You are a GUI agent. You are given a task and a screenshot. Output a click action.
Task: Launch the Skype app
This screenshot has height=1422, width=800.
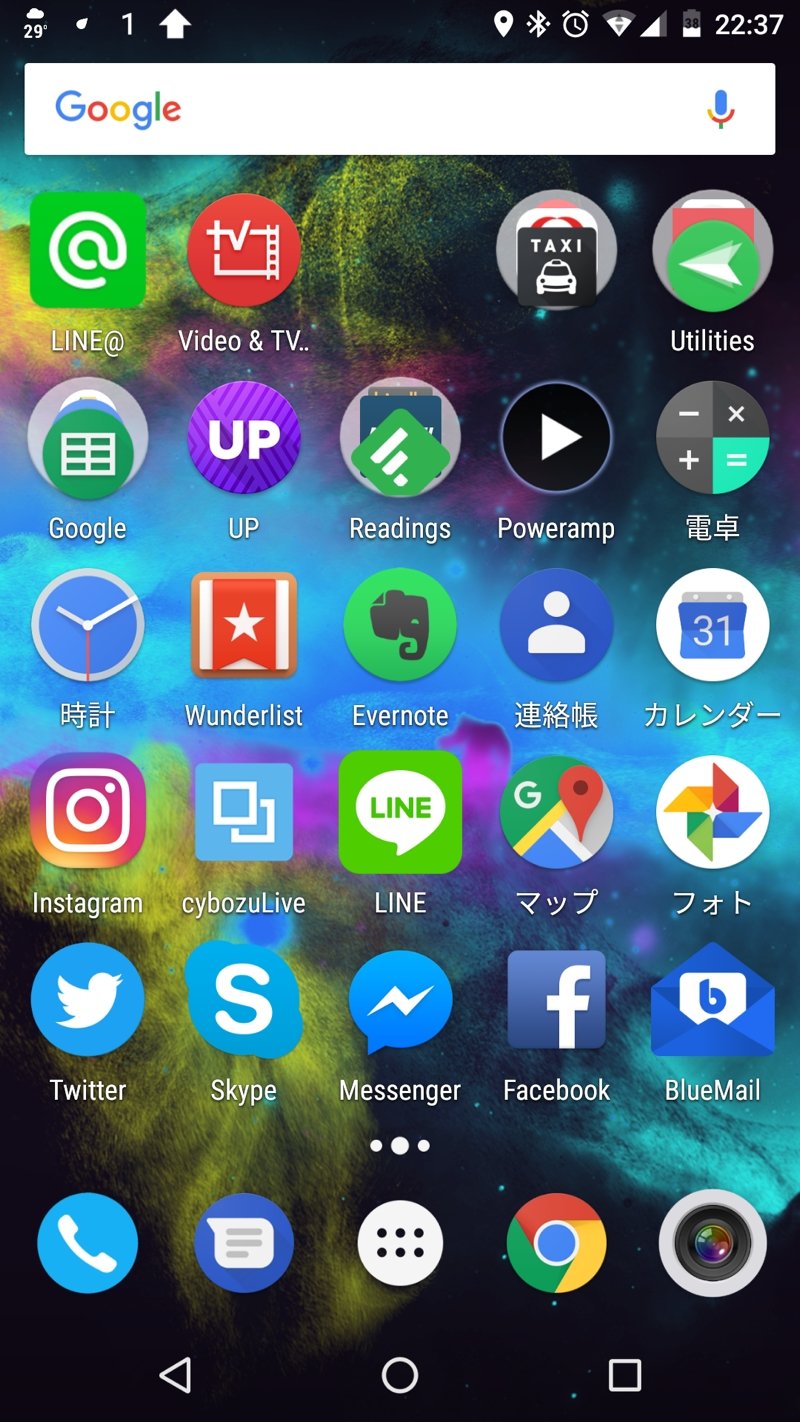[x=243, y=999]
